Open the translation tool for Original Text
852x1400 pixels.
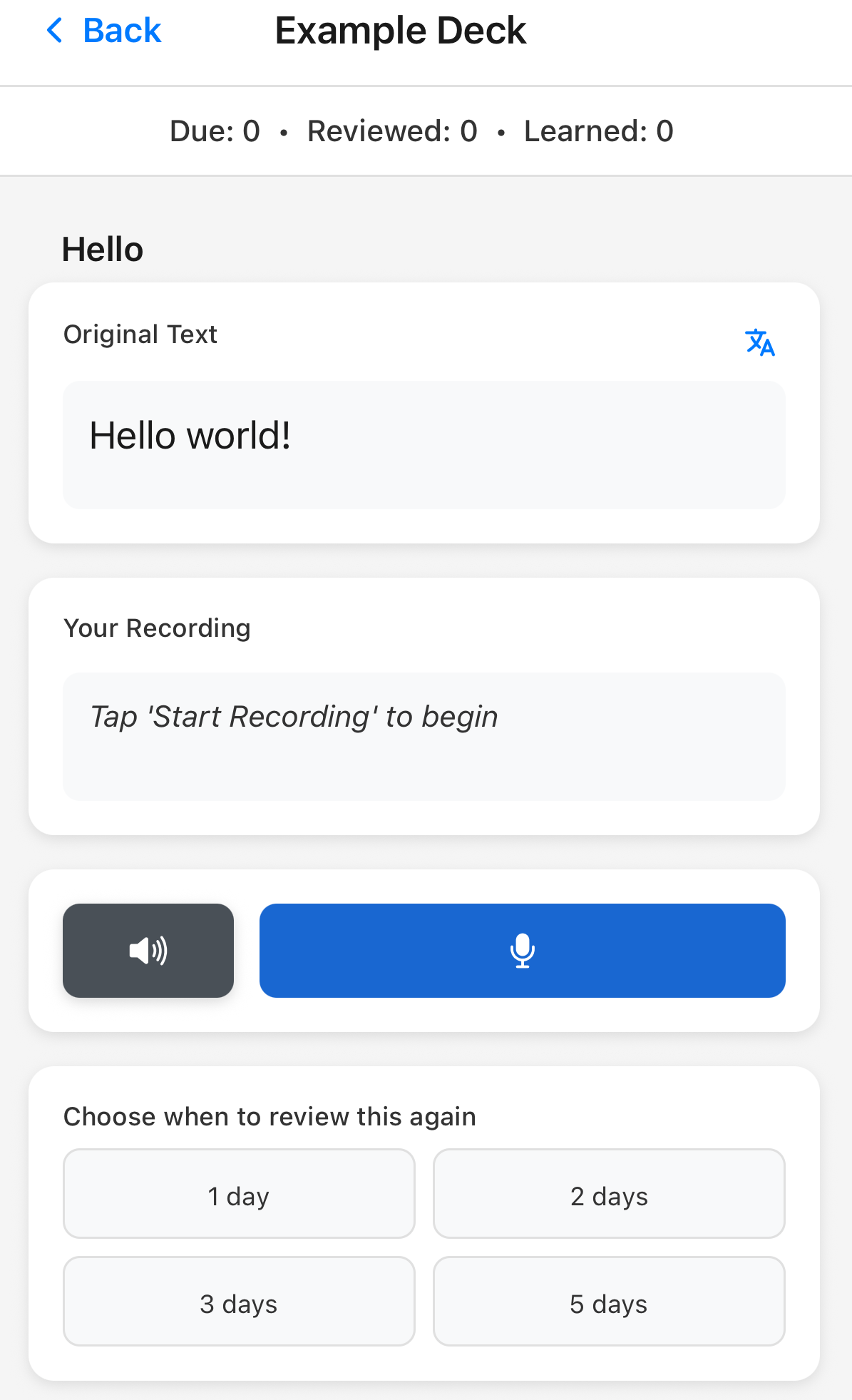click(759, 343)
